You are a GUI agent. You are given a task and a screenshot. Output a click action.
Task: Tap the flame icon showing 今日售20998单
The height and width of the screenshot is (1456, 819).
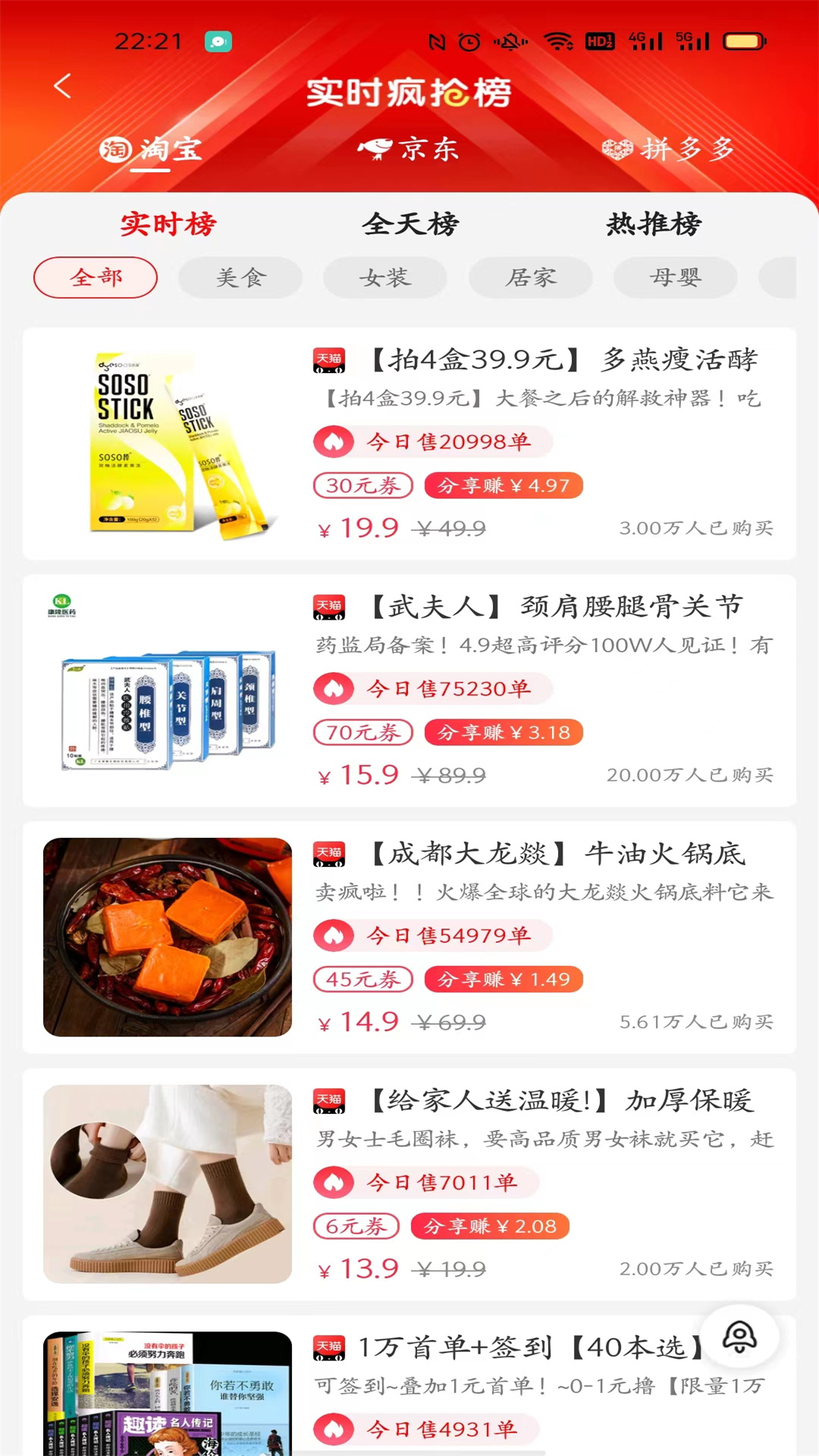pyautogui.click(x=335, y=441)
